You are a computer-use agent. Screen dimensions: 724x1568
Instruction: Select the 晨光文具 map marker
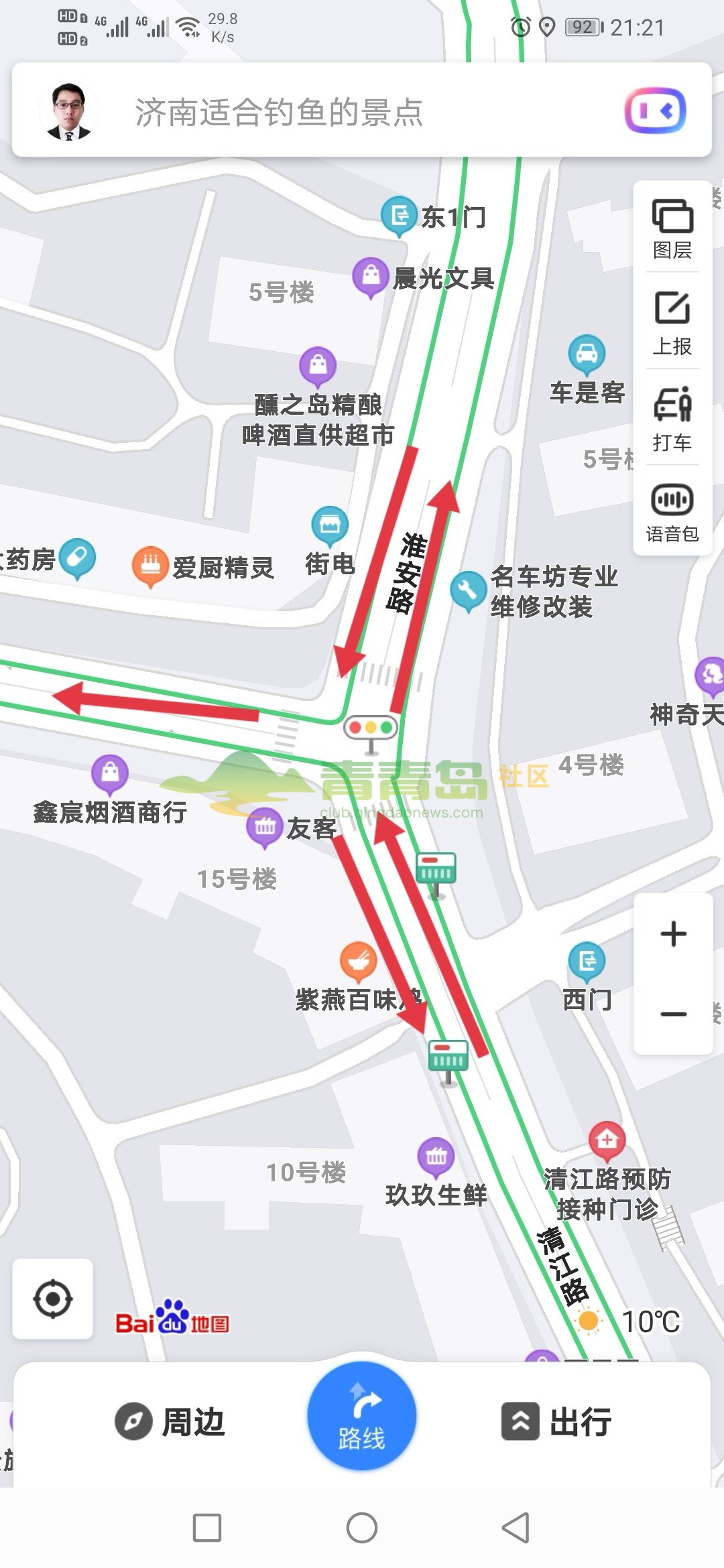pos(371,275)
